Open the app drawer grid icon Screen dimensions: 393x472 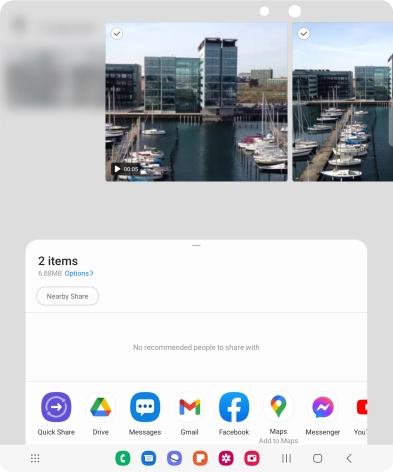click(35, 458)
